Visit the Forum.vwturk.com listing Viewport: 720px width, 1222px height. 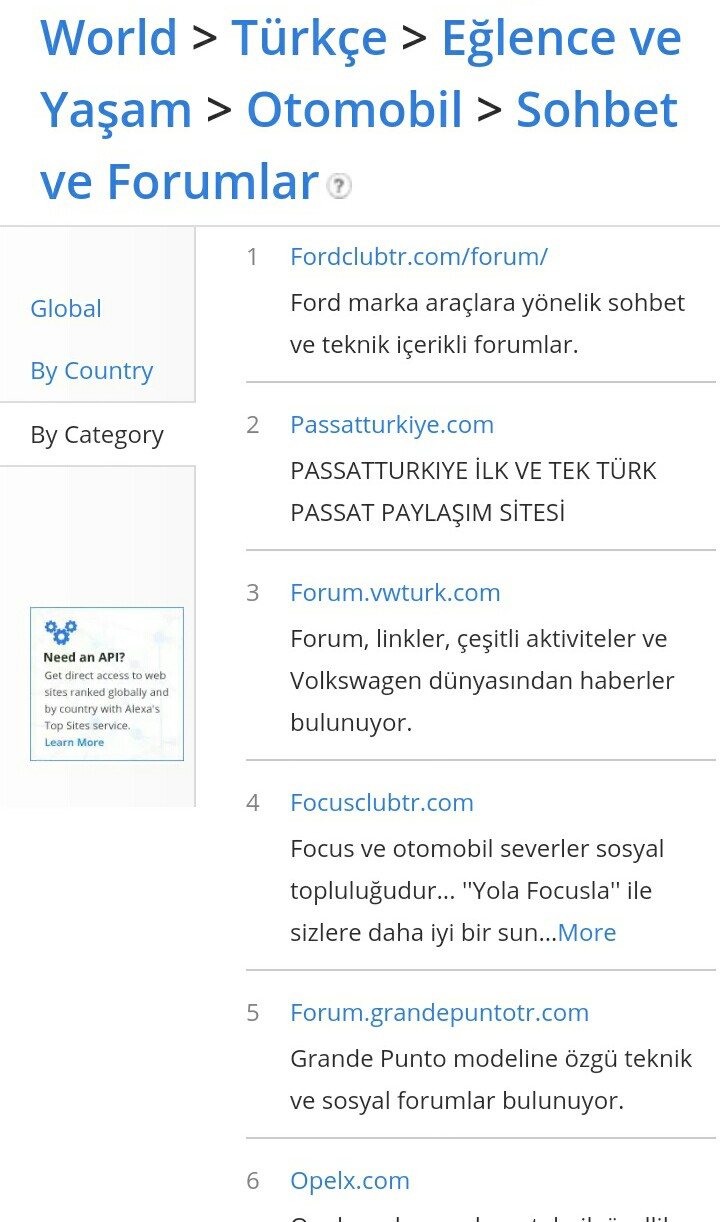point(395,593)
